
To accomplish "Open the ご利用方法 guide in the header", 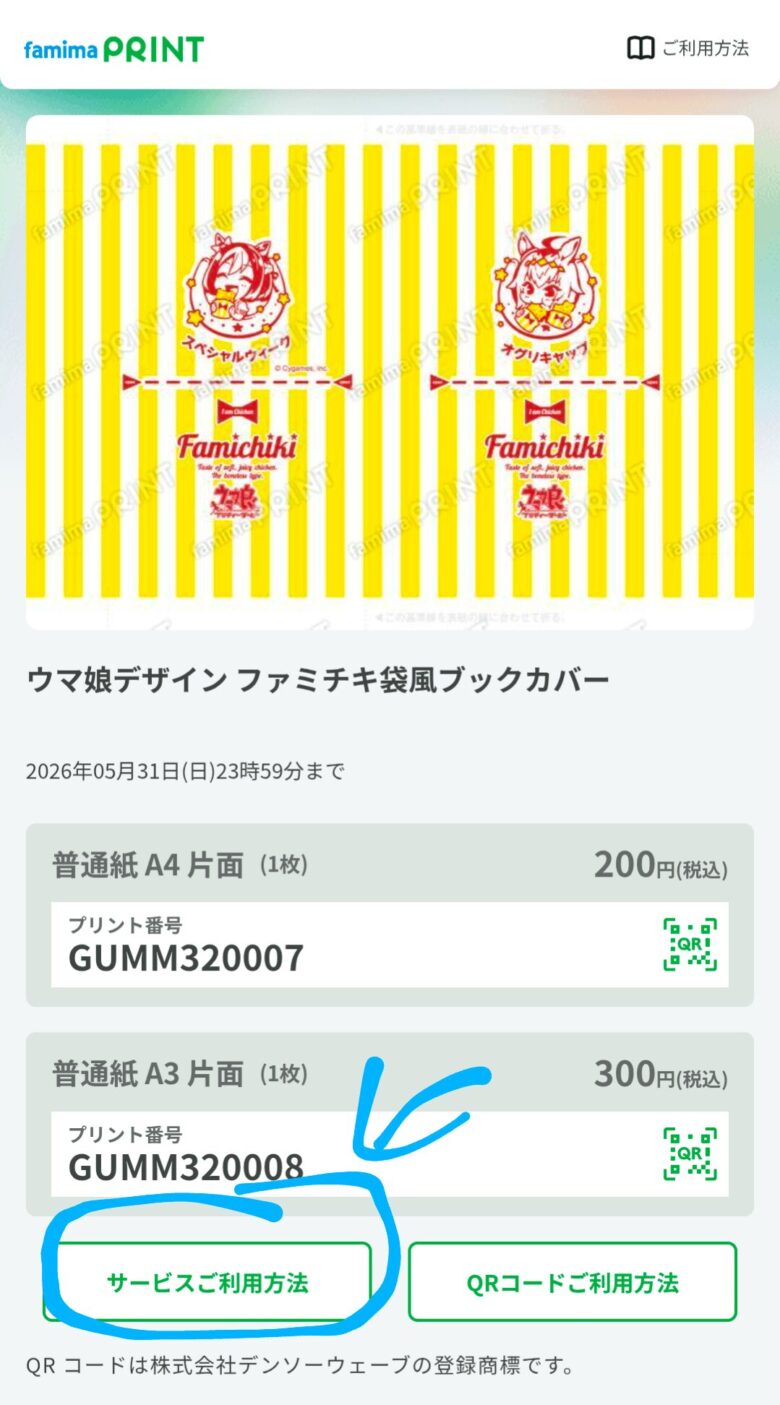I will [x=687, y=48].
